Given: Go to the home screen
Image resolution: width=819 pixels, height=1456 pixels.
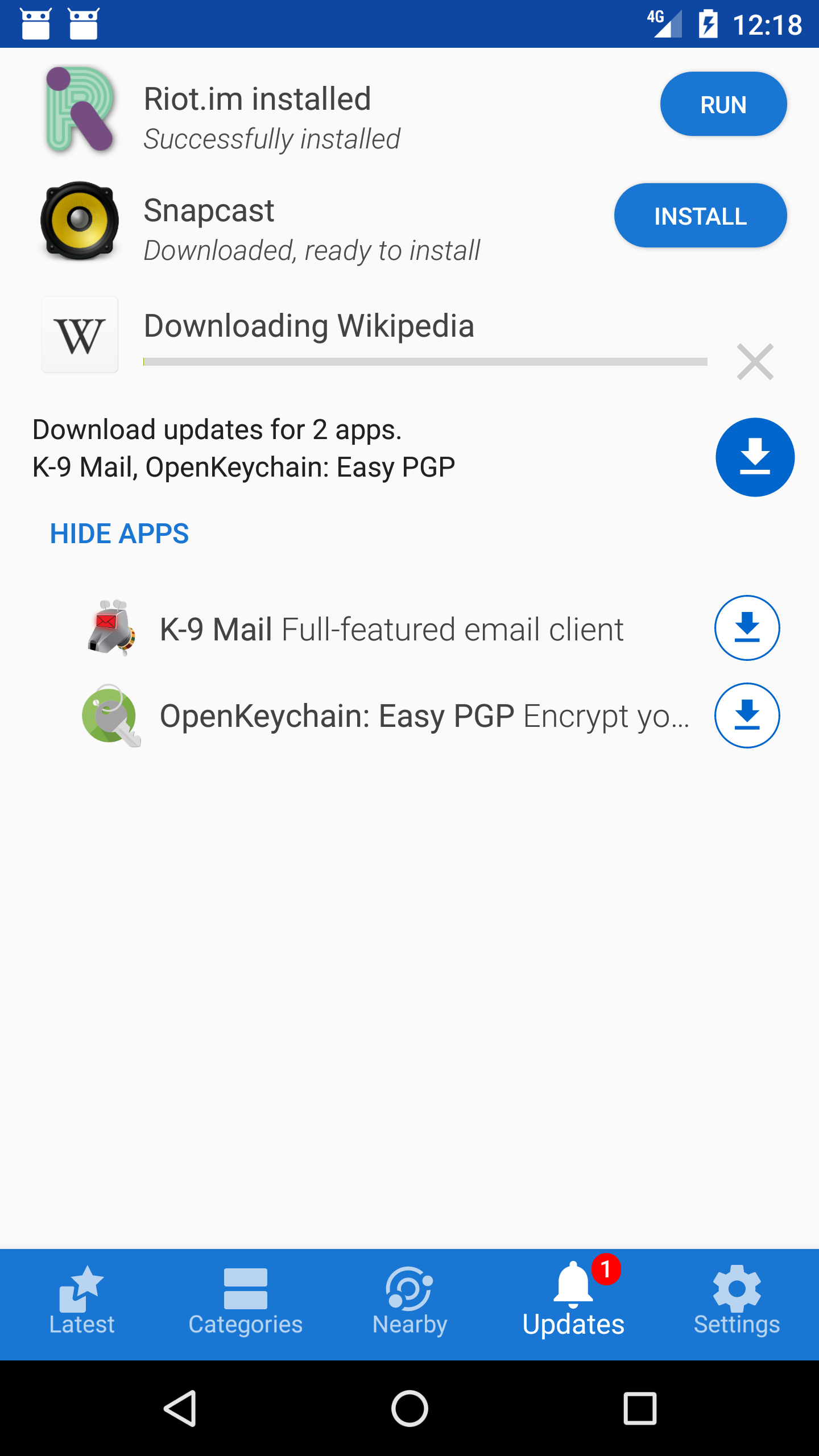Looking at the screenshot, I should tap(409, 1409).
